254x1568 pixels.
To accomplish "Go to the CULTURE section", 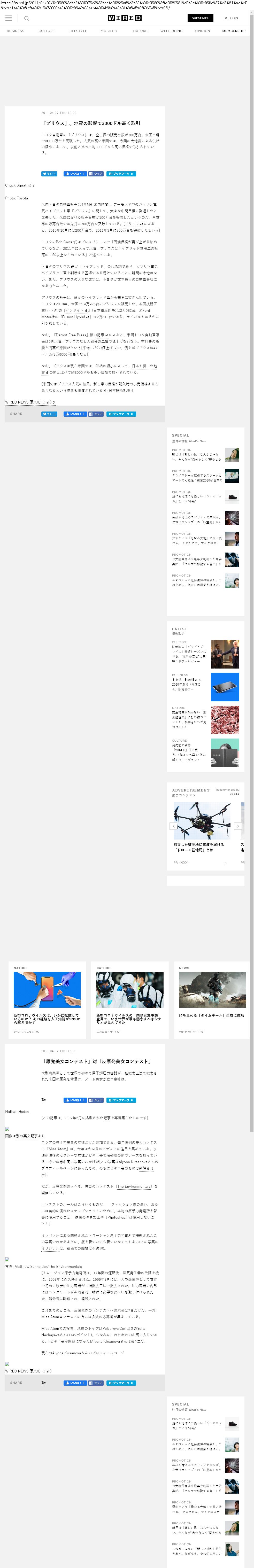I will 46,31.
